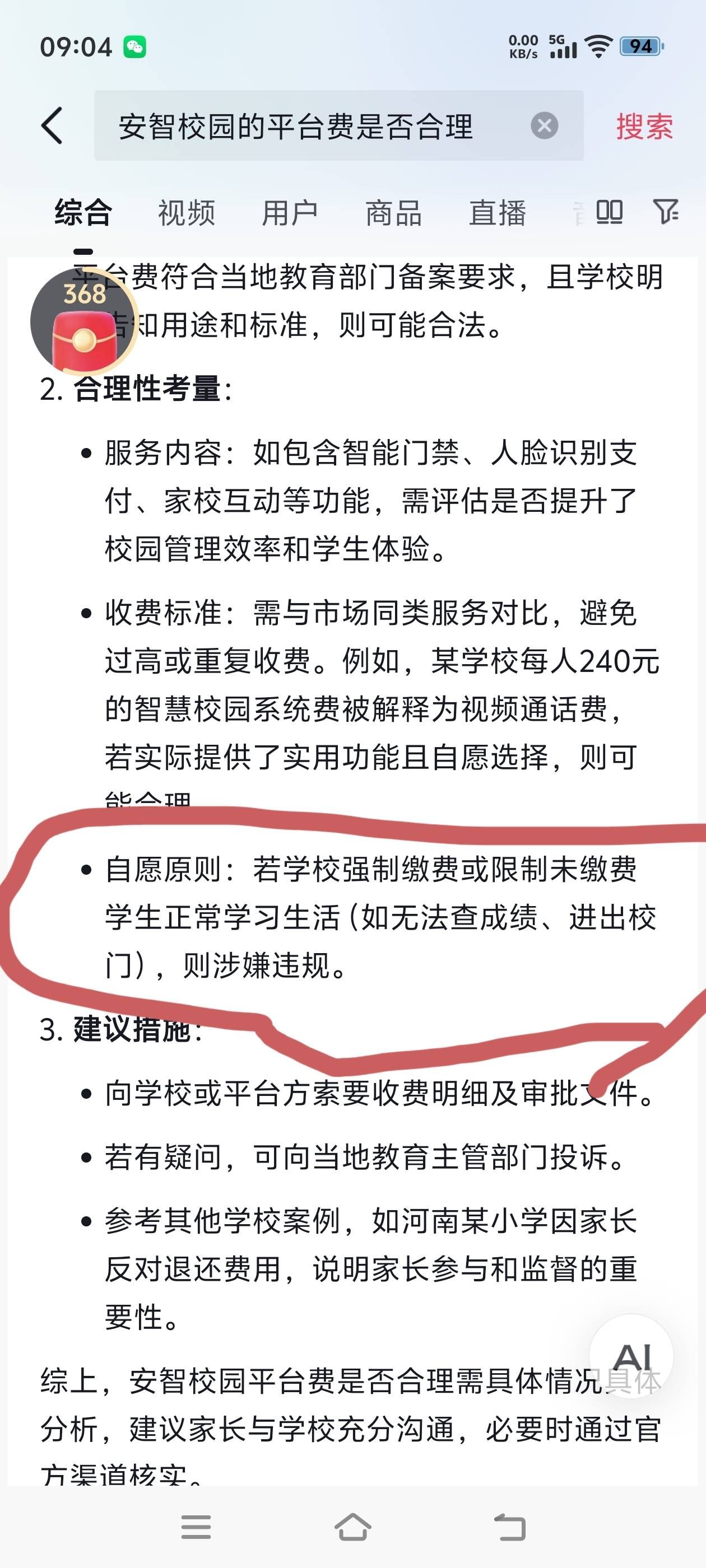Switch to the 用户 tab
Screen dimensions: 706x1568
(290, 213)
